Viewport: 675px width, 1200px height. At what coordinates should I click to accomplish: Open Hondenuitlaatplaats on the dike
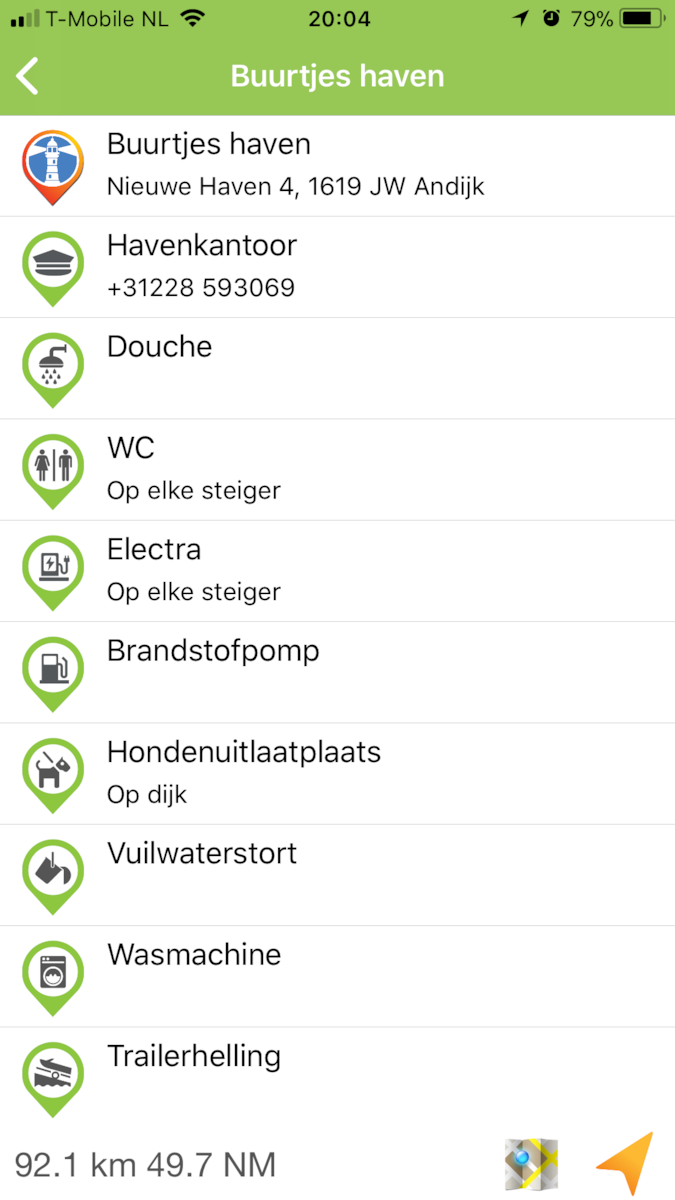click(337, 773)
